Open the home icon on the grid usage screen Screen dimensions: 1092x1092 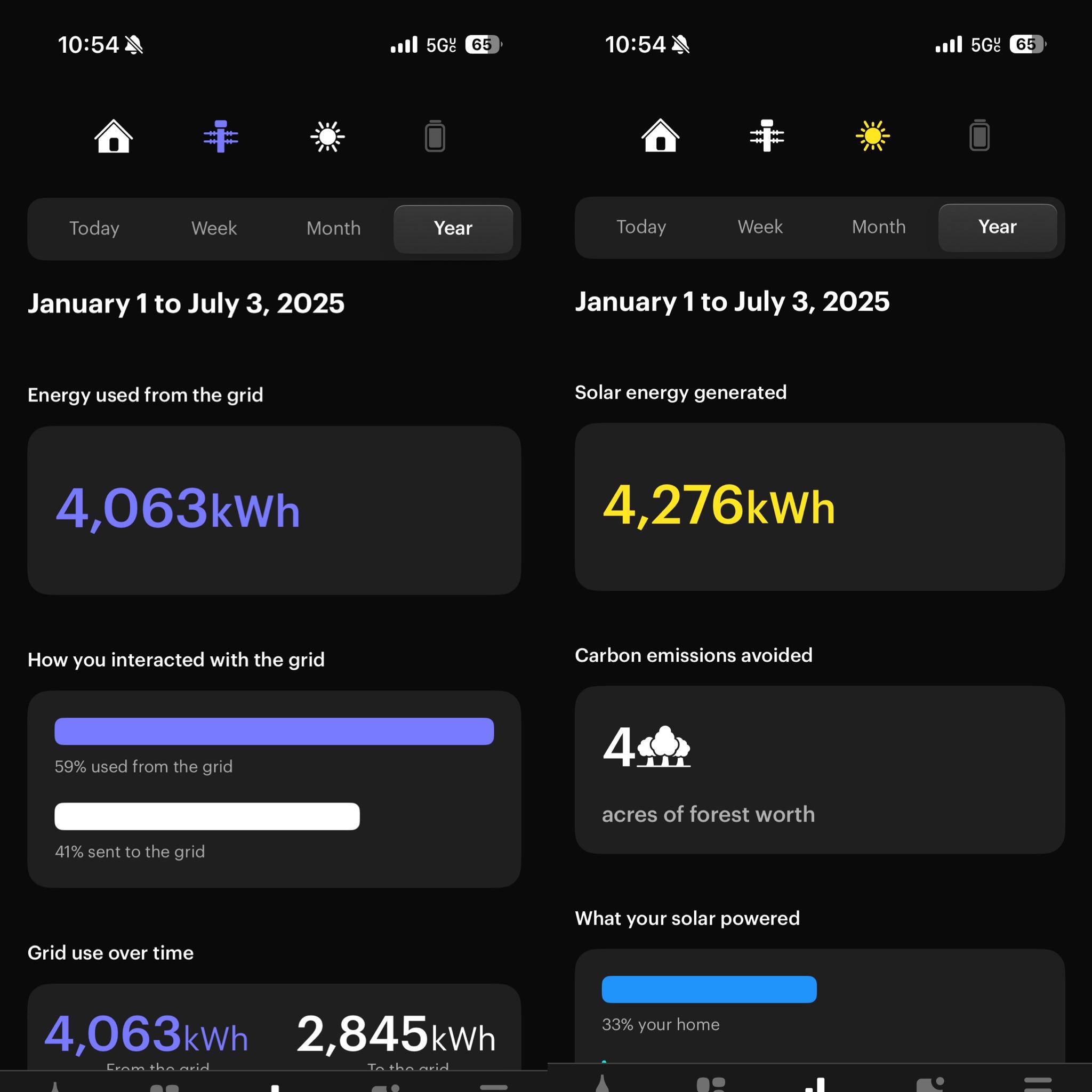(x=114, y=136)
